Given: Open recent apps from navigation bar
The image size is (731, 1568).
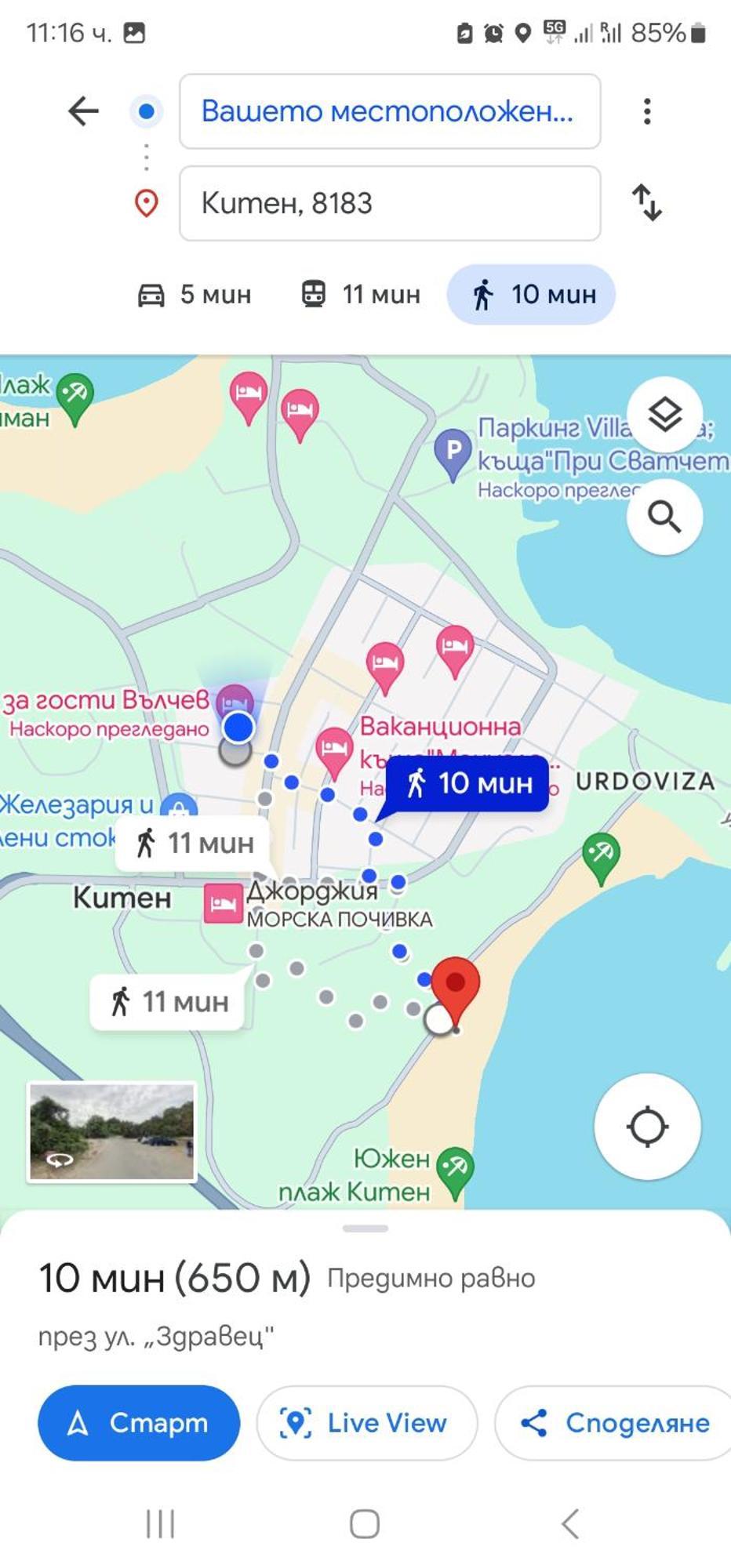Looking at the screenshot, I should pos(160,1523).
